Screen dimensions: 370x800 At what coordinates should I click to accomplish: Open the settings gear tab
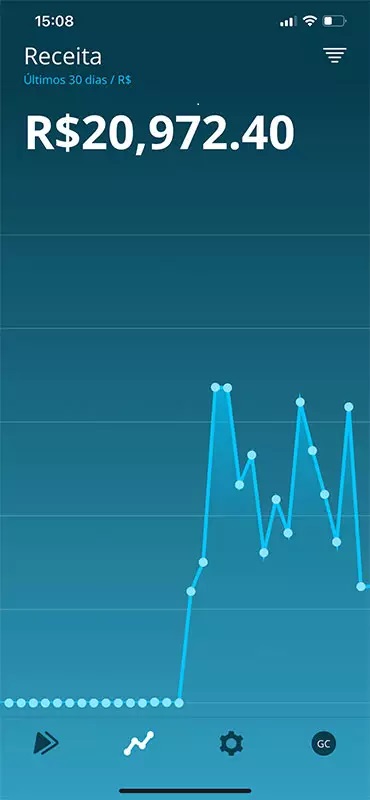231,743
